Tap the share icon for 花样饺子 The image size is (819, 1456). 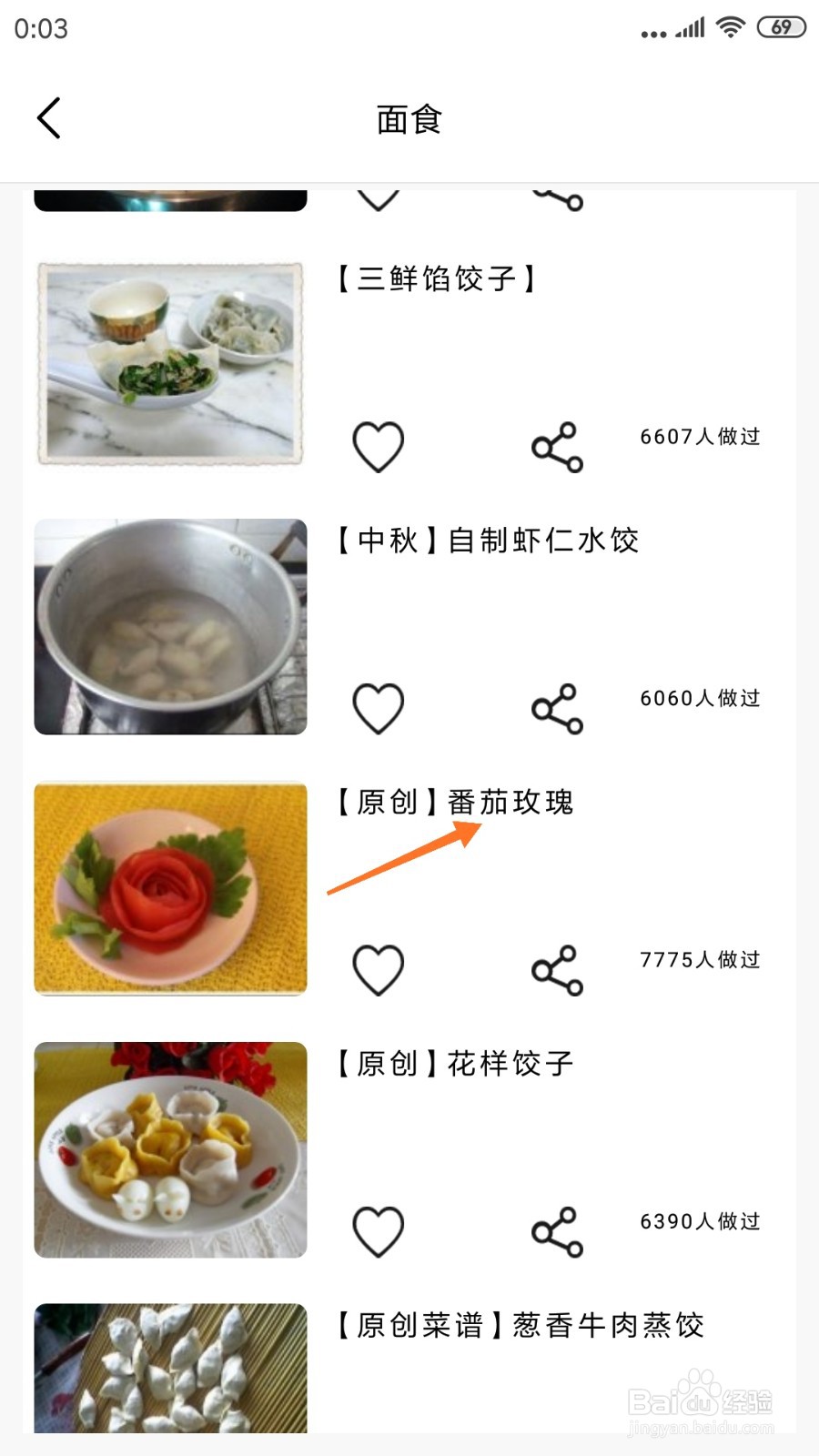pyautogui.click(x=557, y=1231)
